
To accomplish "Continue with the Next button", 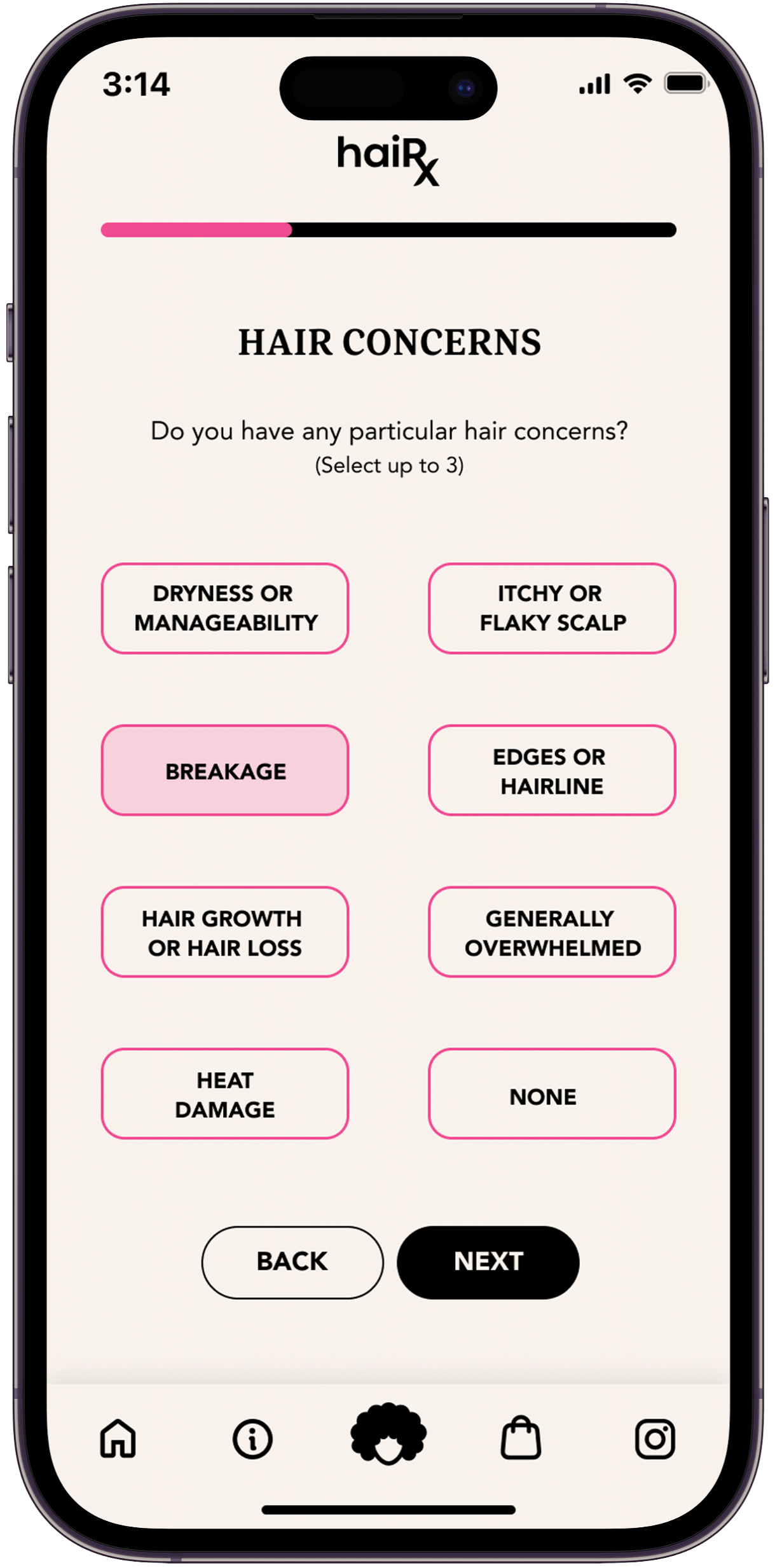I will [x=488, y=1262].
